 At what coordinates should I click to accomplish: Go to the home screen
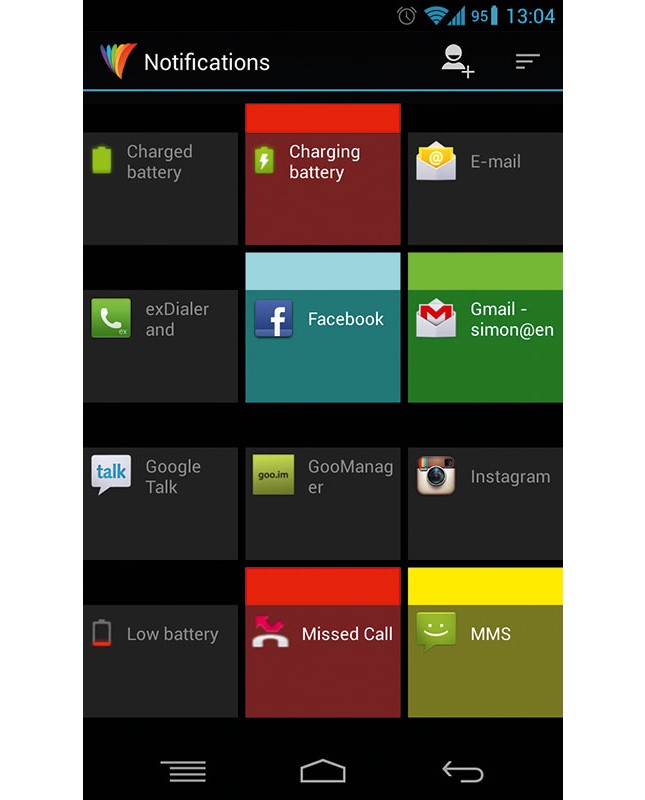click(x=322, y=771)
